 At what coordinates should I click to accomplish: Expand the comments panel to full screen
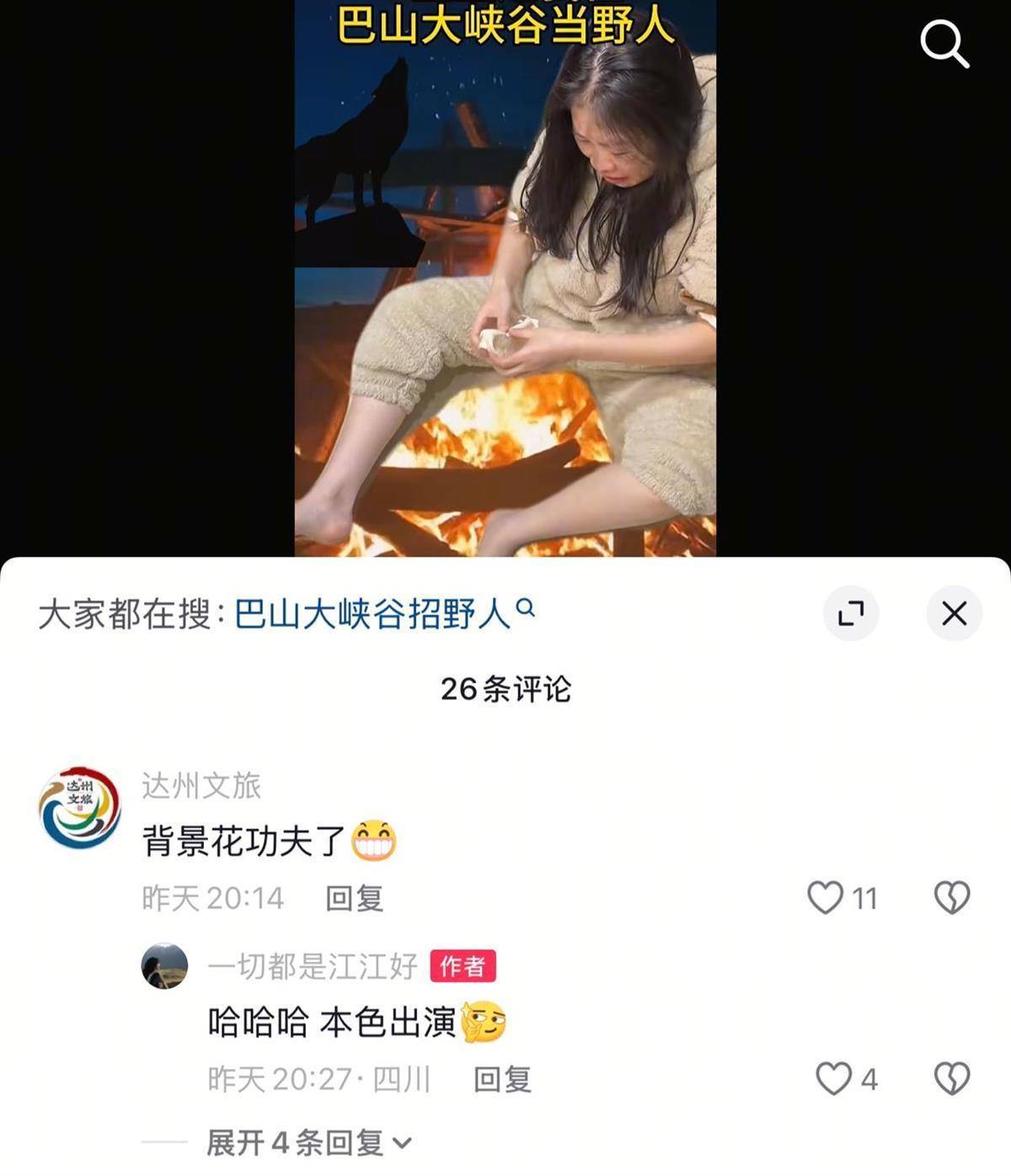[851, 613]
